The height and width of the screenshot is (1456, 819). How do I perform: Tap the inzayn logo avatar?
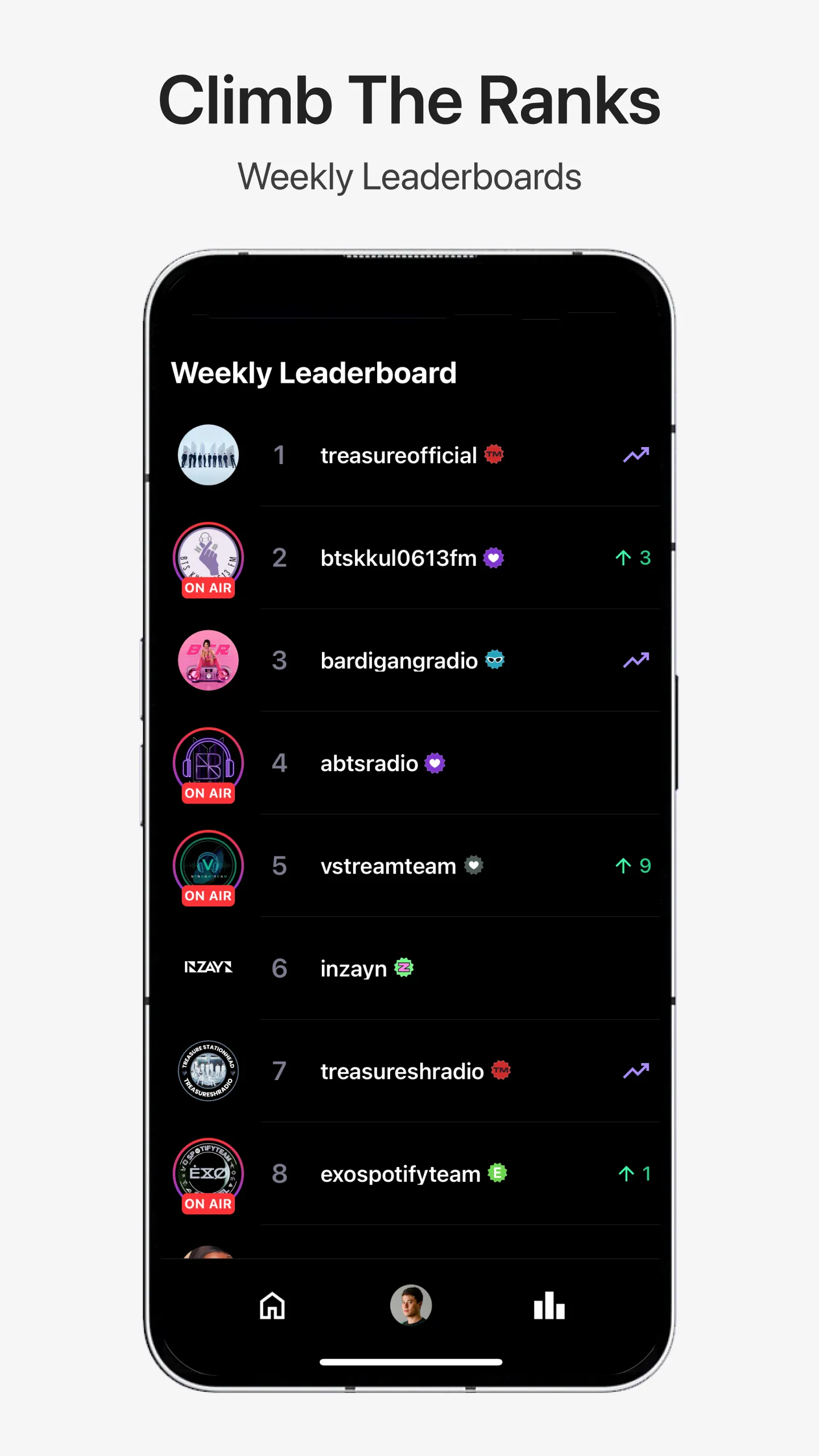pos(208,967)
